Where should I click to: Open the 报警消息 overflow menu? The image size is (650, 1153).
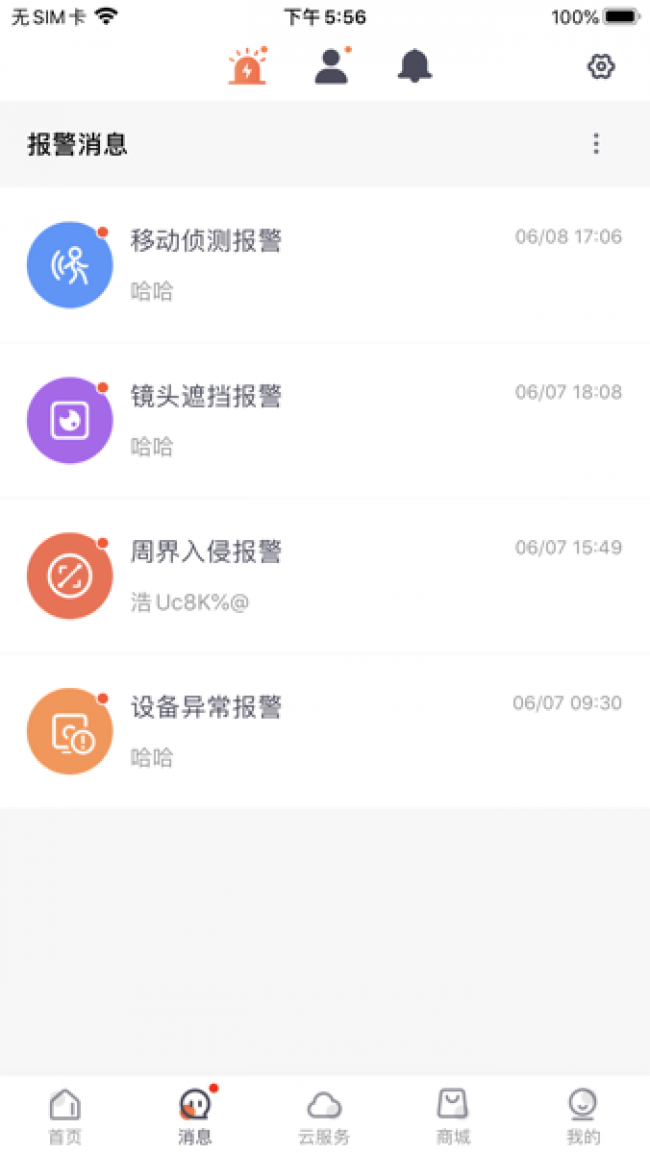tap(596, 143)
